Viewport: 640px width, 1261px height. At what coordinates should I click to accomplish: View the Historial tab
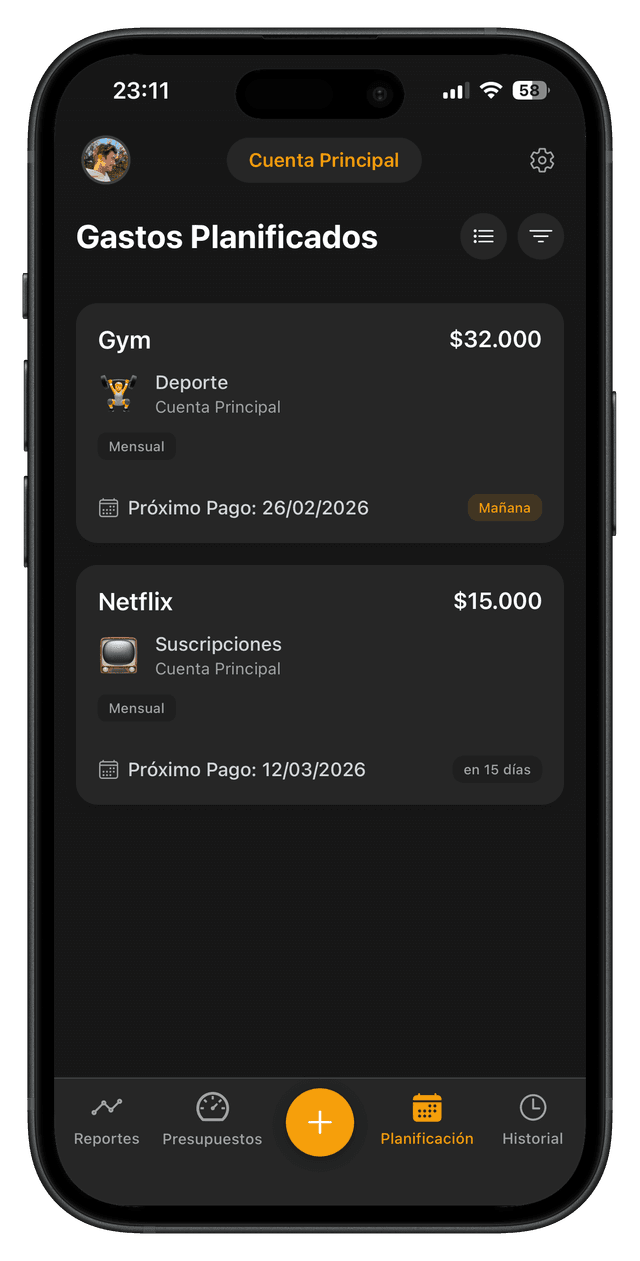(532, 1120)
